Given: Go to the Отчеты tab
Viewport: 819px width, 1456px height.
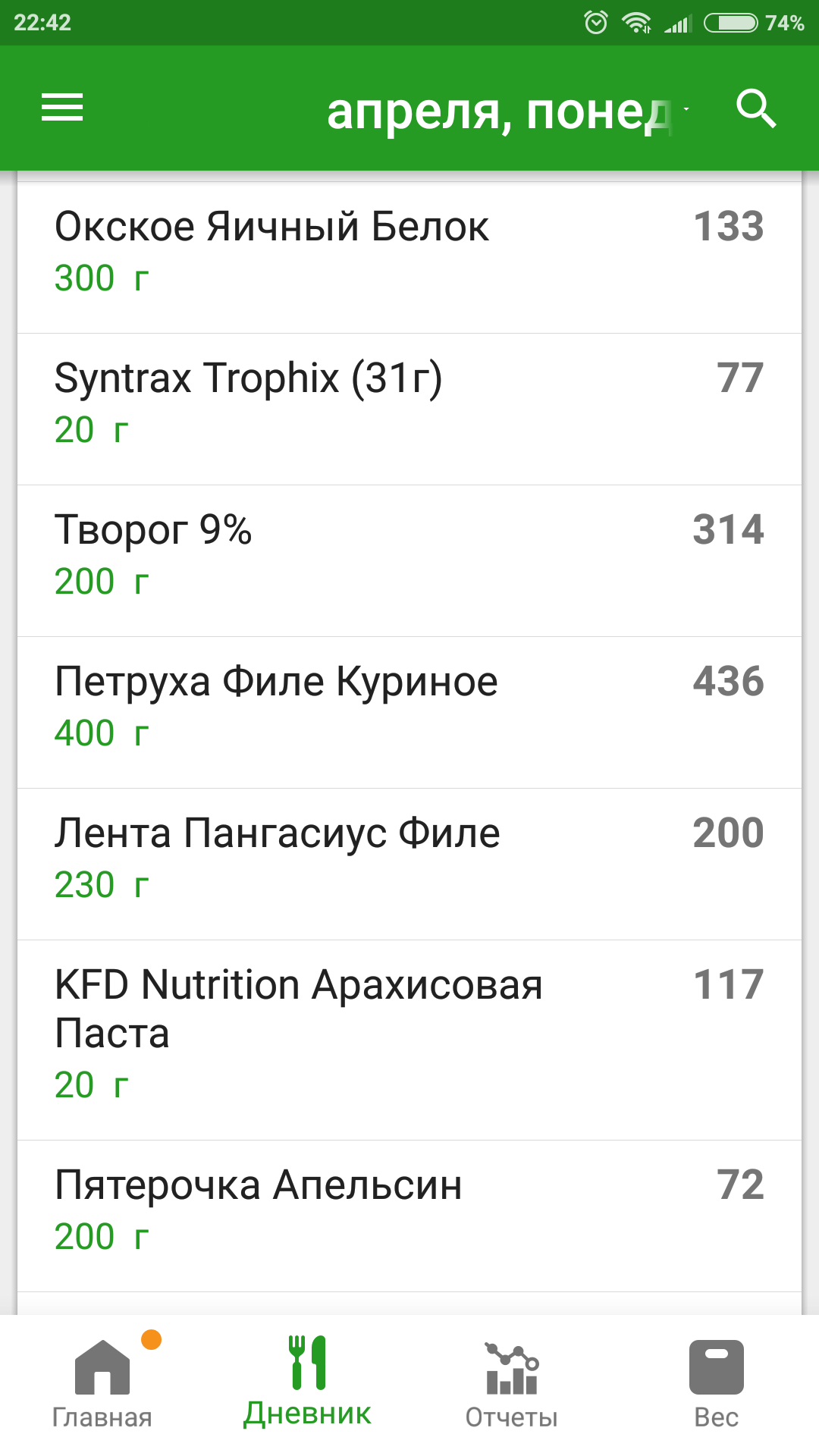Looking at the screenshot, I should [x=512, y=1385].
